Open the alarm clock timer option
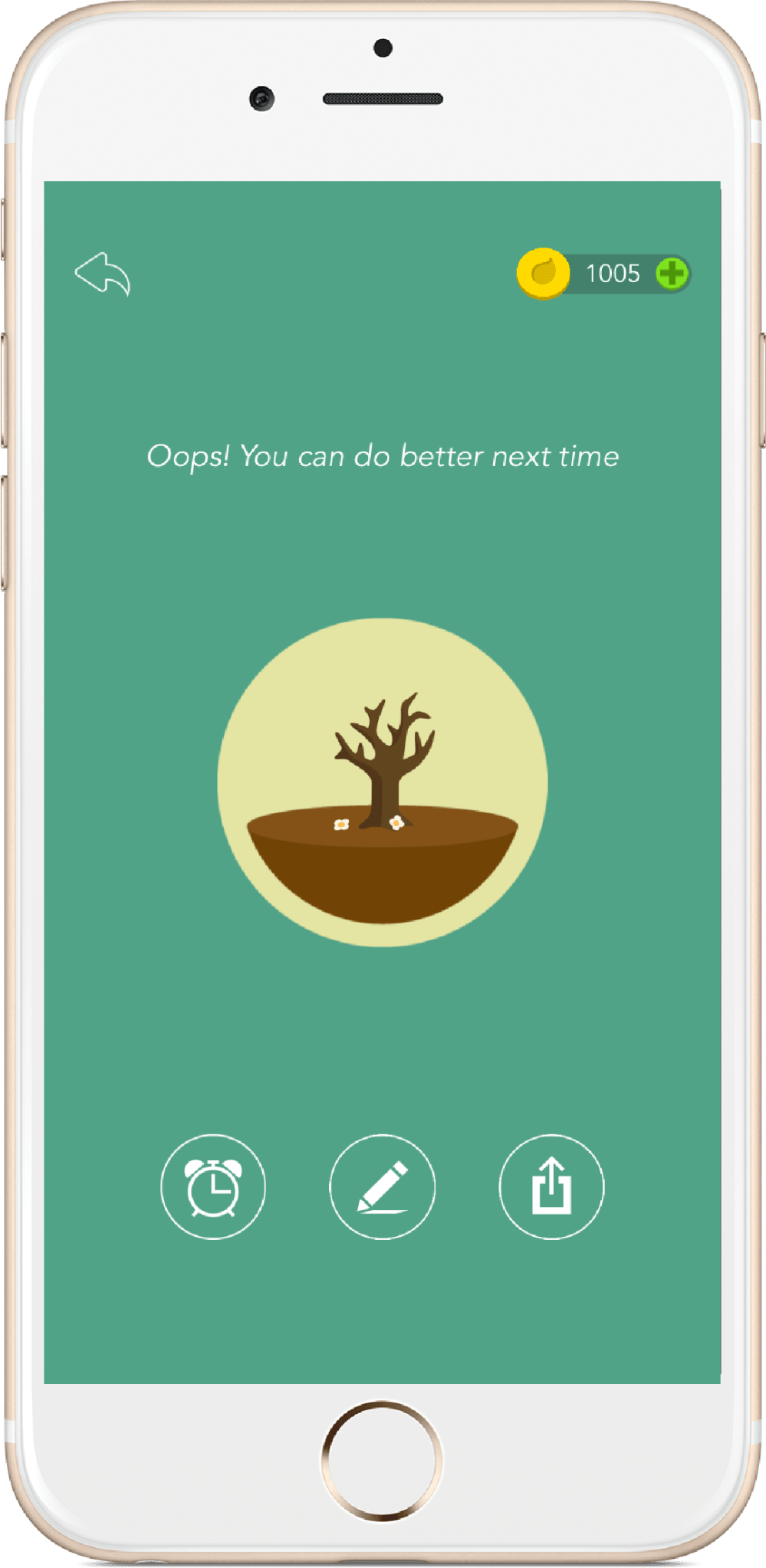 tap(213, 1186)
